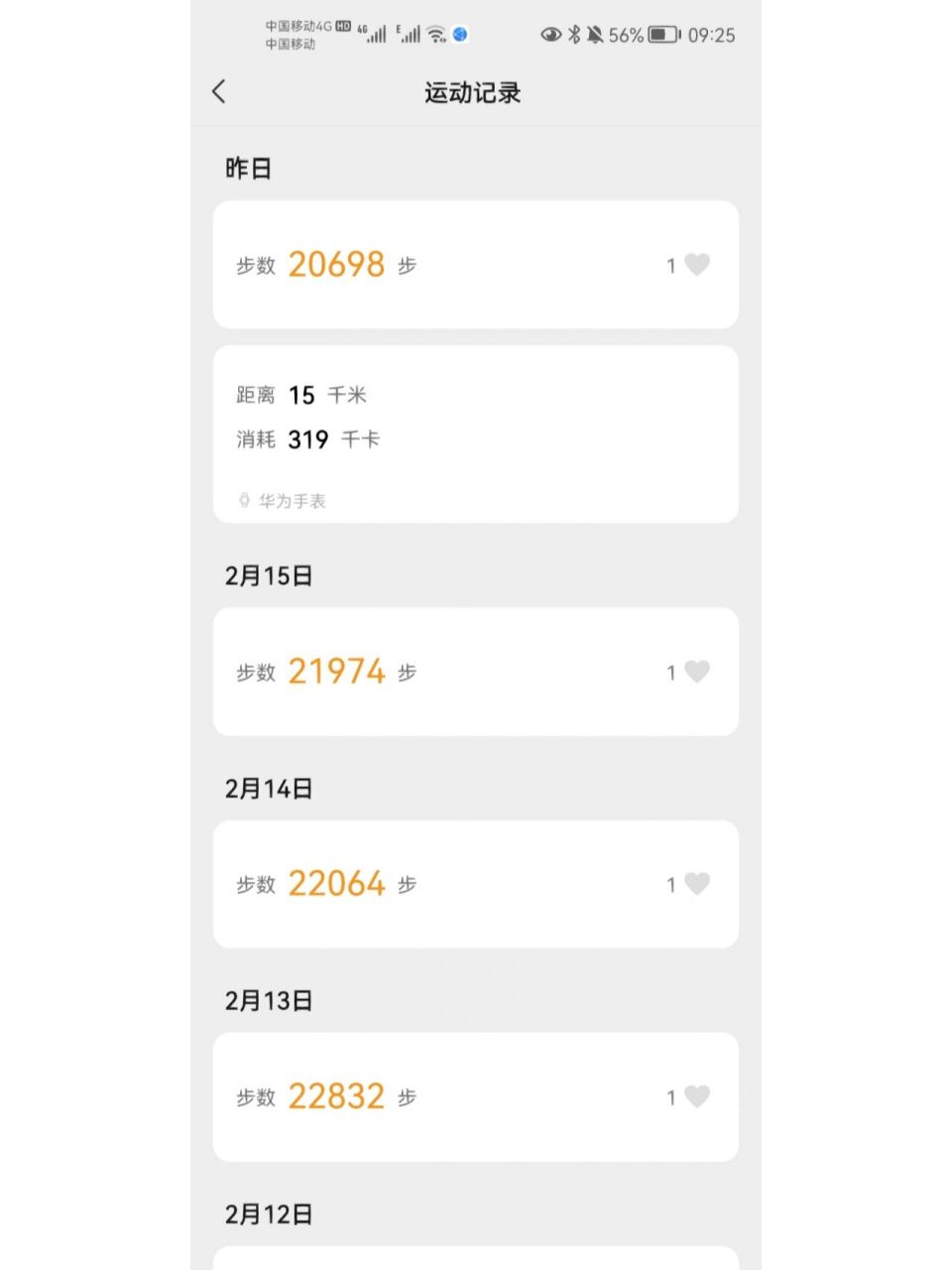Viewport: 952px width, 1270px height.
Task: Like yesterday's 20698 steps record
Action: pos(697,264)
